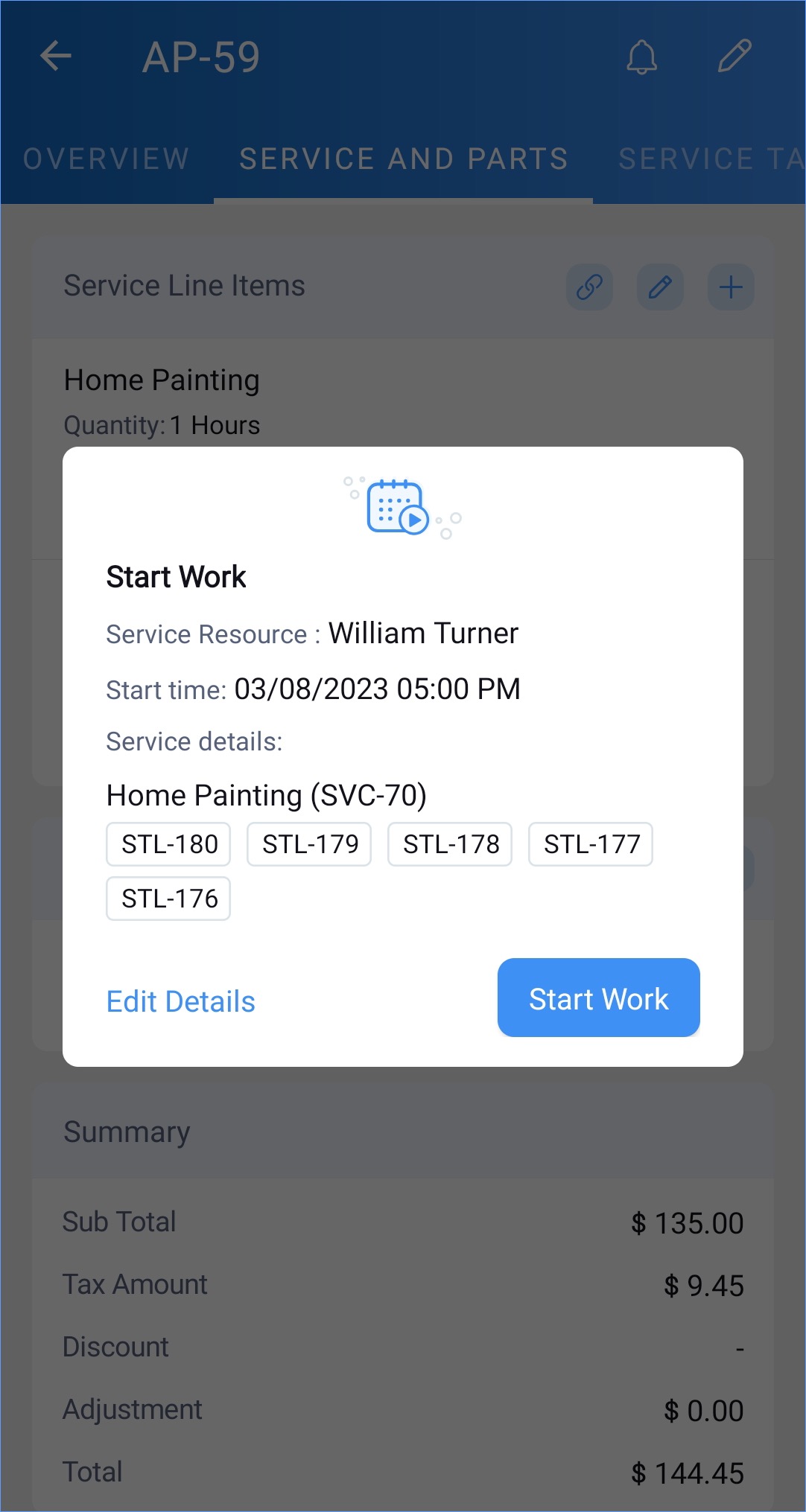Open the Edit Details link
This screenshot has height=1512, width=806.
coord(181,1001)
